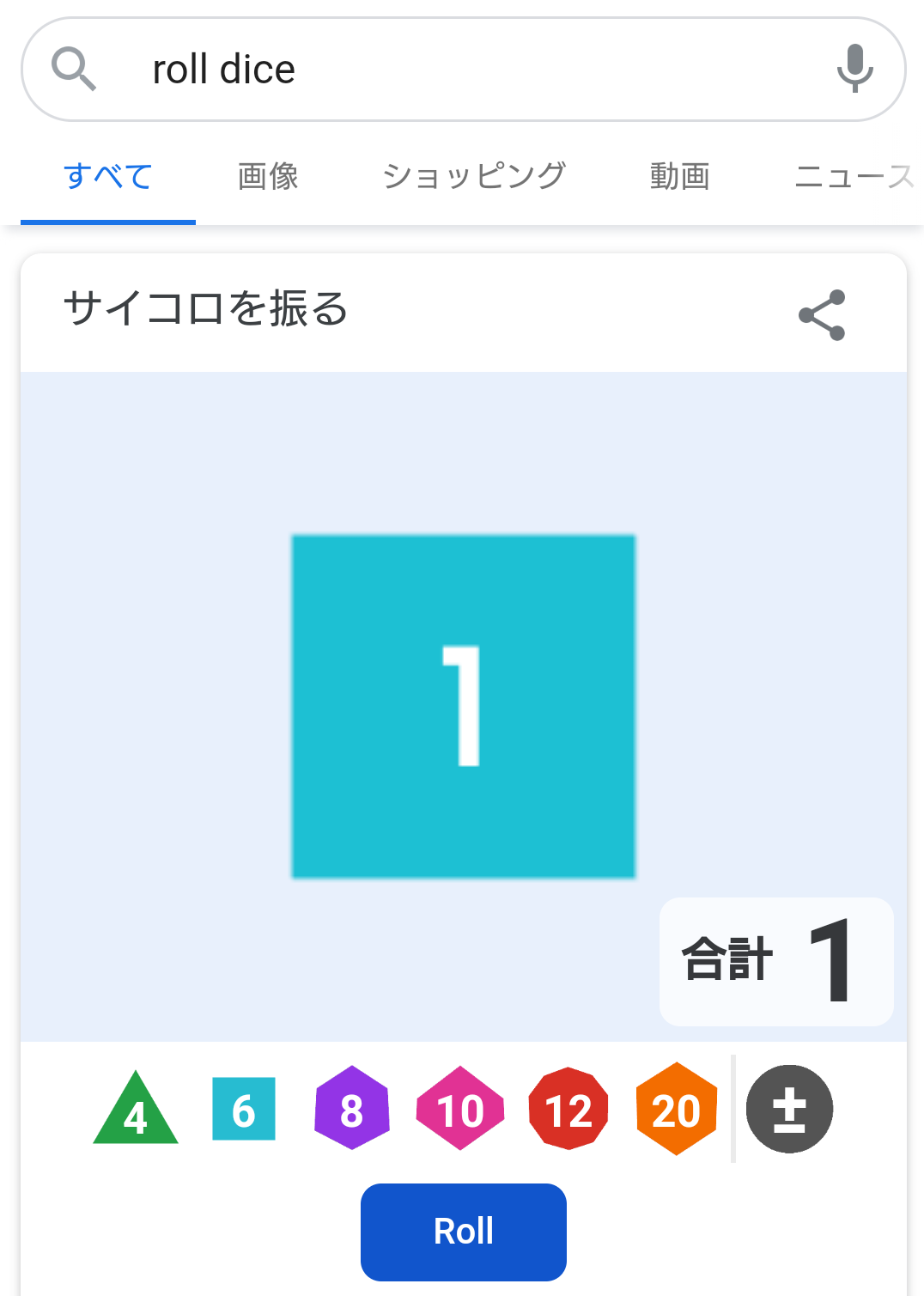The height and width of the screenshot is (1296, 924).
Task: Add a pink 10-sided die
Action: [460, 1109]
